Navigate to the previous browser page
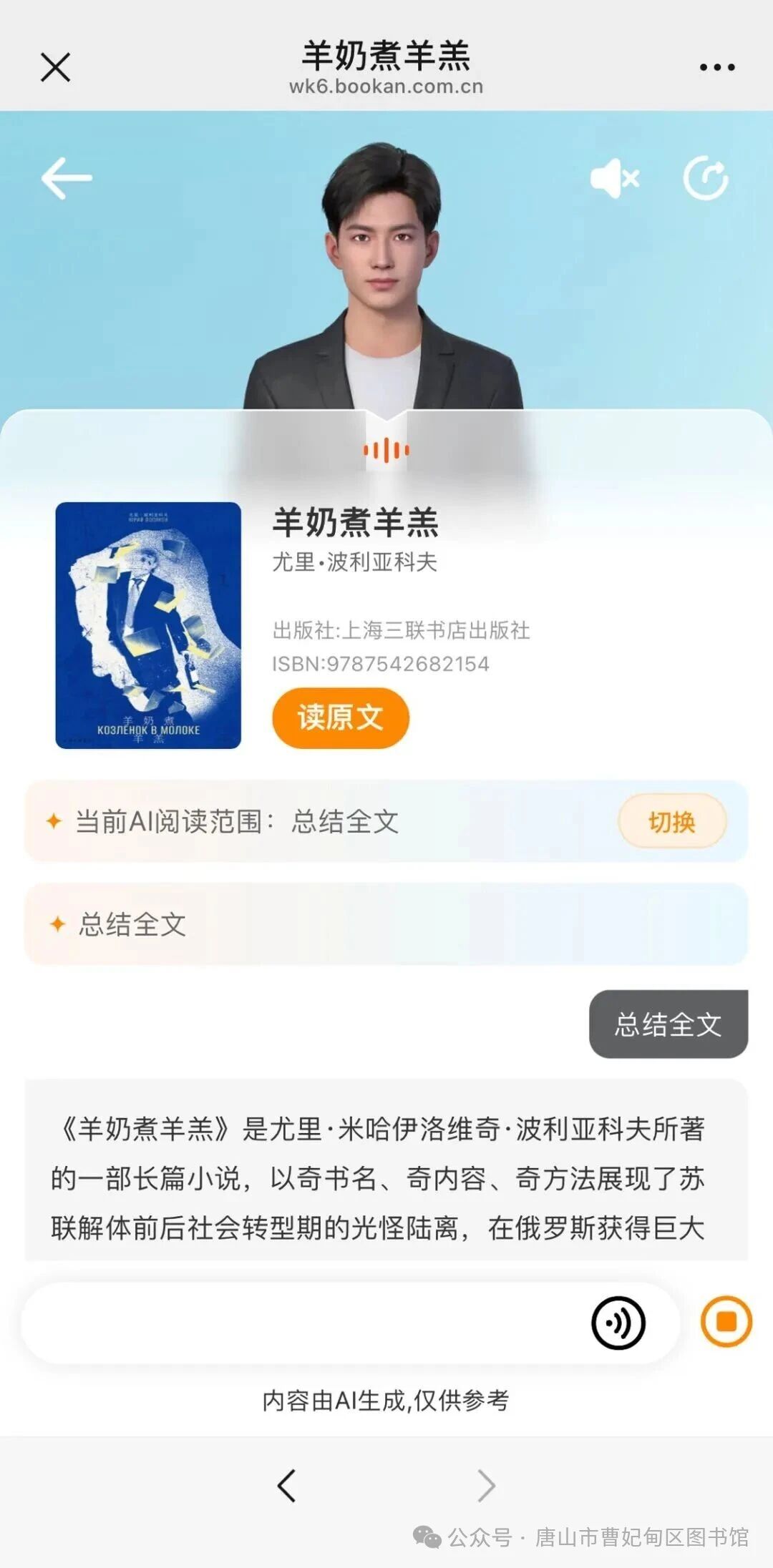Image resolution: width=773 pixels, height=1568 pixels. point(286,1486)
